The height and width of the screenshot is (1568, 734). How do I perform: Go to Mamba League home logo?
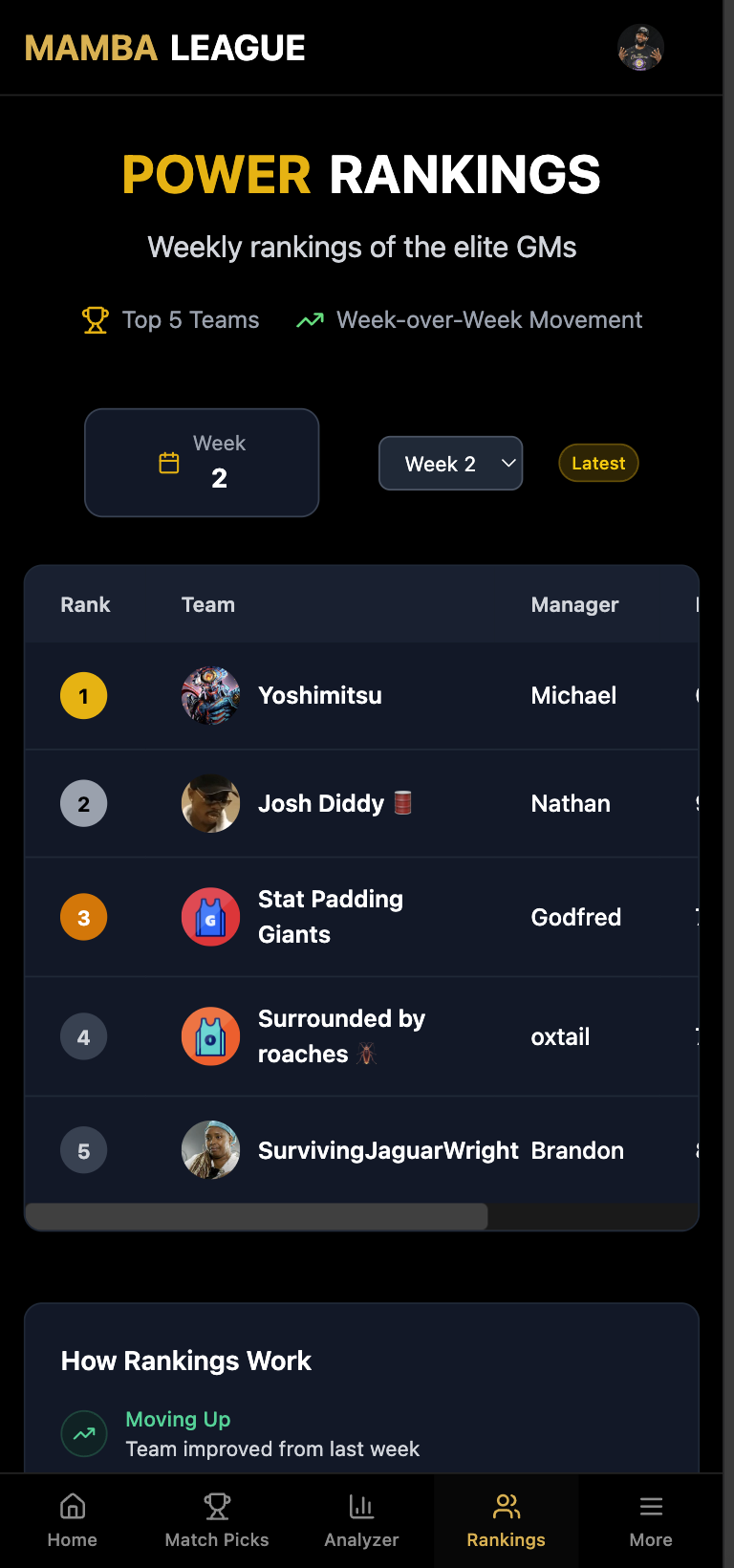point(164,48)
